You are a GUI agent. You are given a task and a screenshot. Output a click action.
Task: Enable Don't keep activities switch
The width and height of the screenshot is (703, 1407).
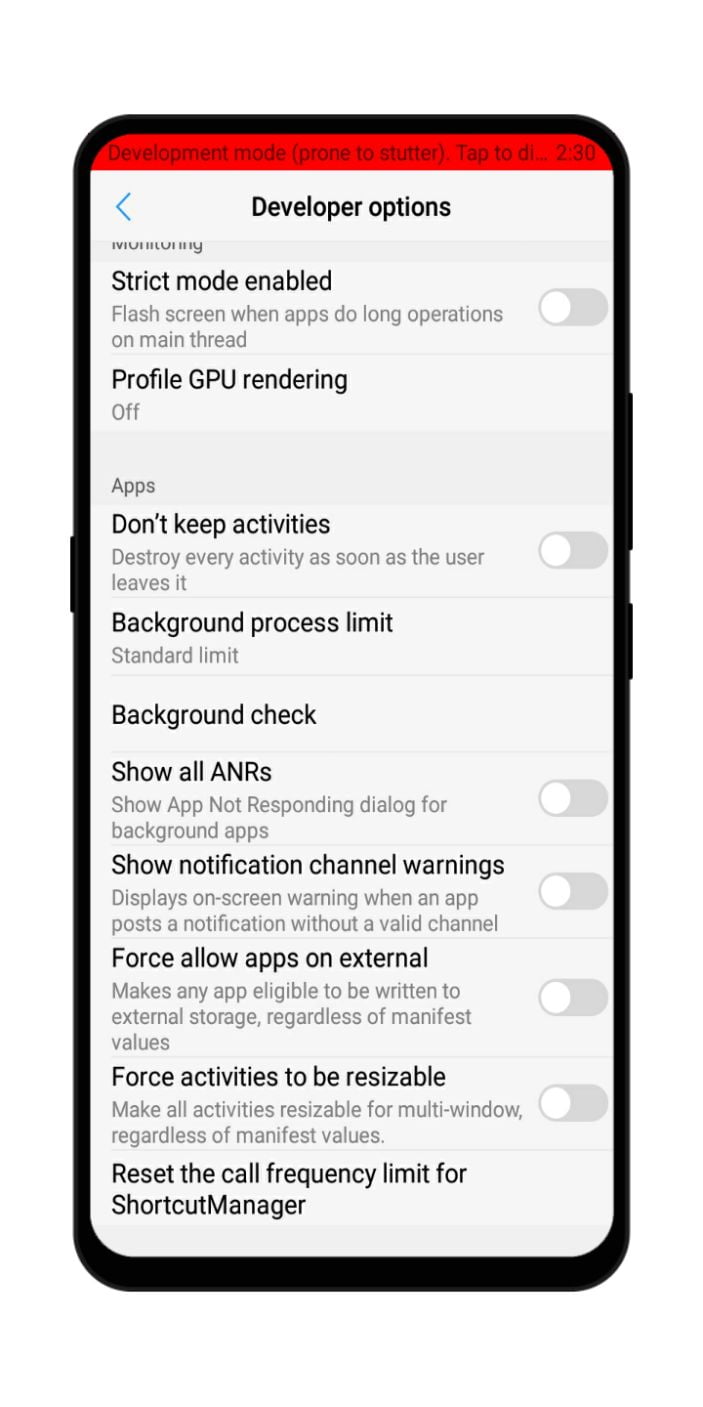[573, 550]
